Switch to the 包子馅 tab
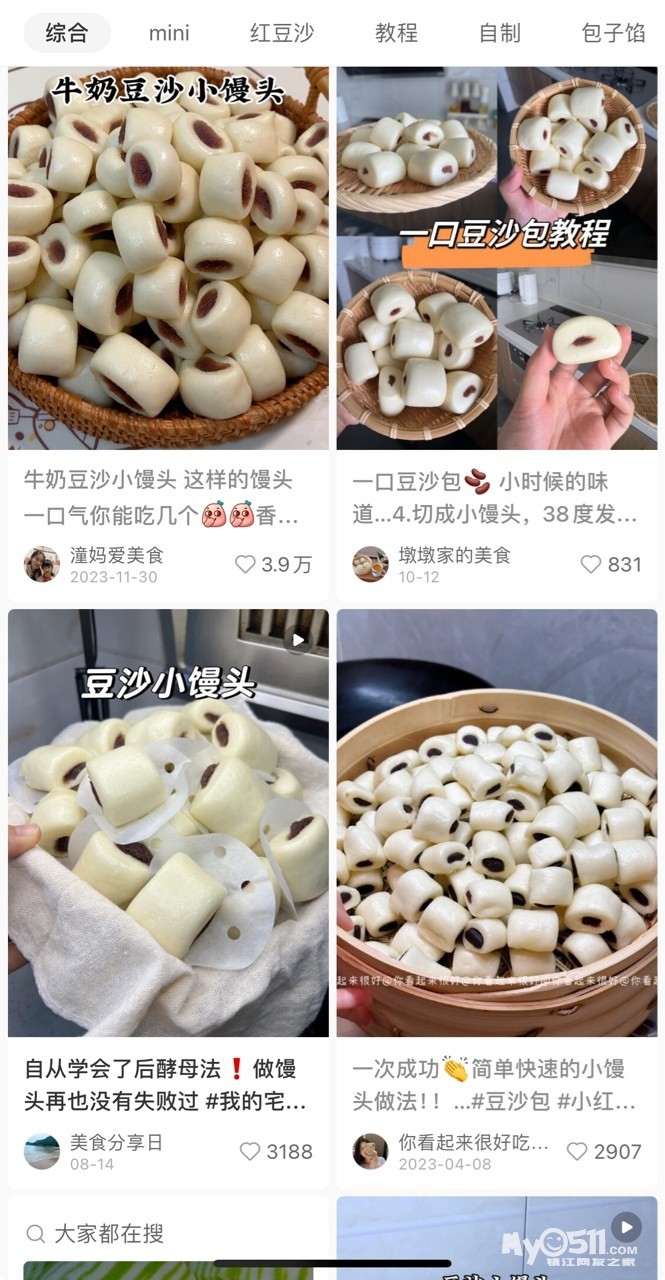Screen dimensions: 665x1280 pyautogui.click(x=613, y=33)
